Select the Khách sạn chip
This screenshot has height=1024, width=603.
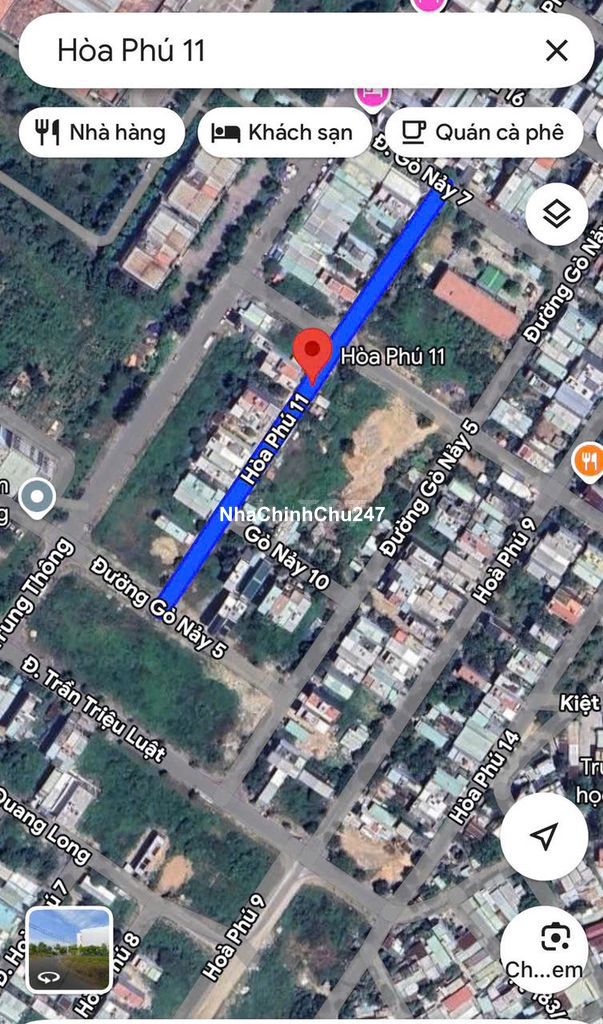click(284, 133)
